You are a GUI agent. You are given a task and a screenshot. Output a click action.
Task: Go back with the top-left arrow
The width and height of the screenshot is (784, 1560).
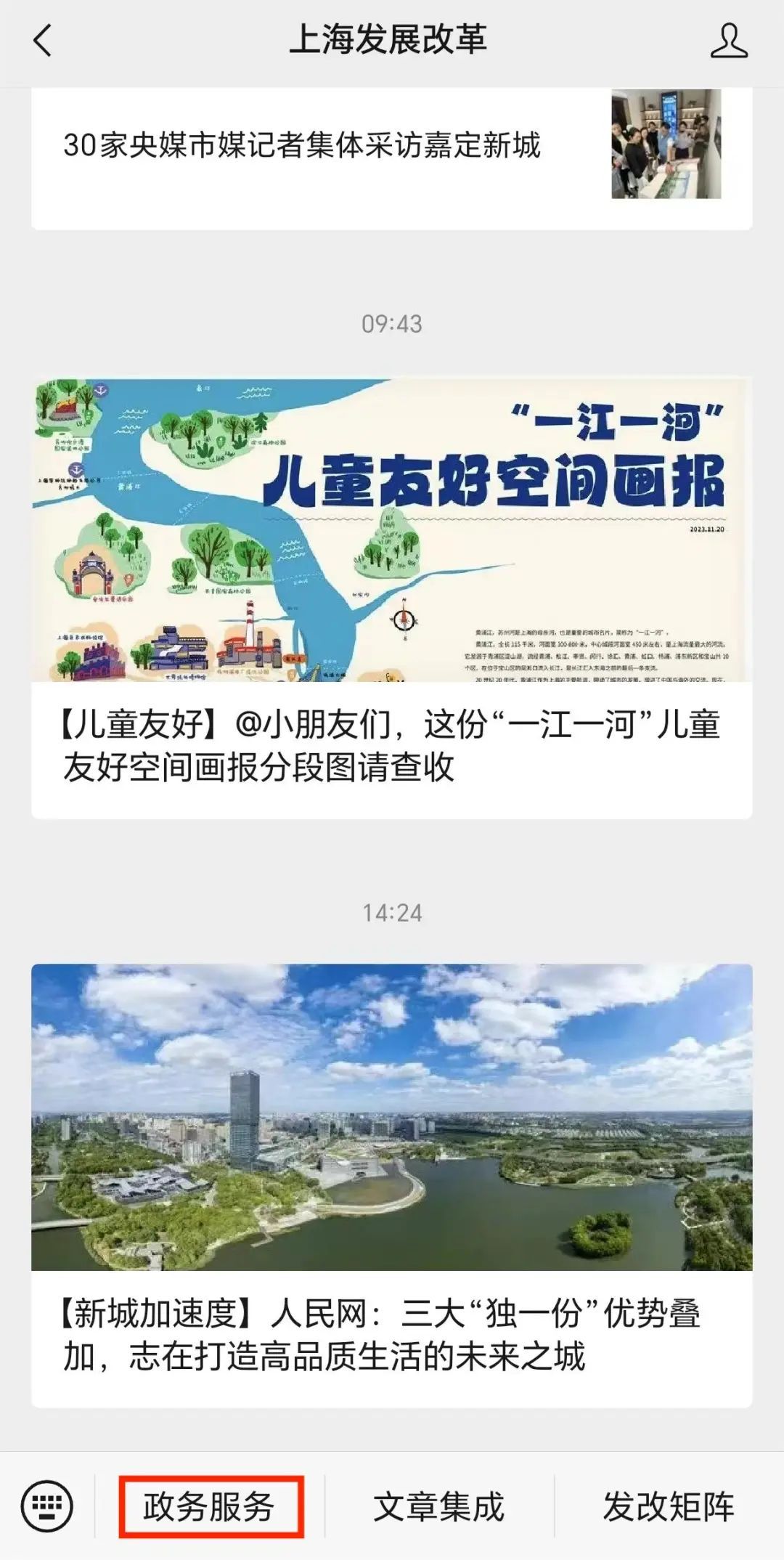click(x=43, y=40)
